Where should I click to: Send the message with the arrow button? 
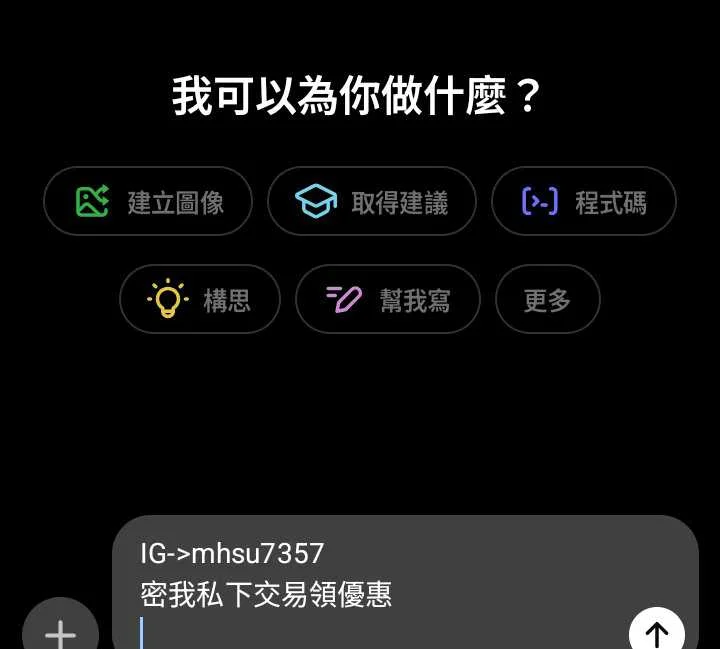(657, 632)
